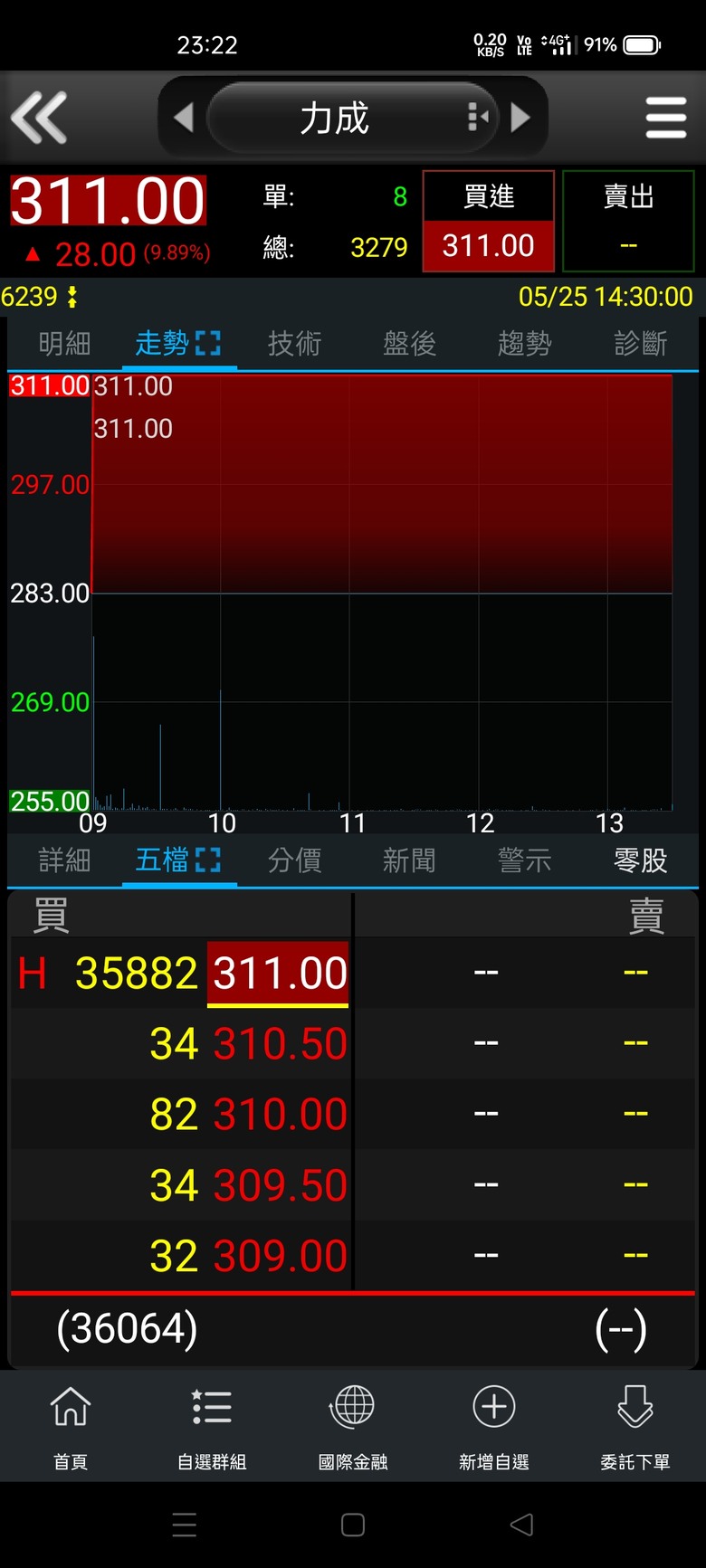Tap the 買進 buy button
706x1568 pixels.
pyautogui.click(x=489, y=221)
